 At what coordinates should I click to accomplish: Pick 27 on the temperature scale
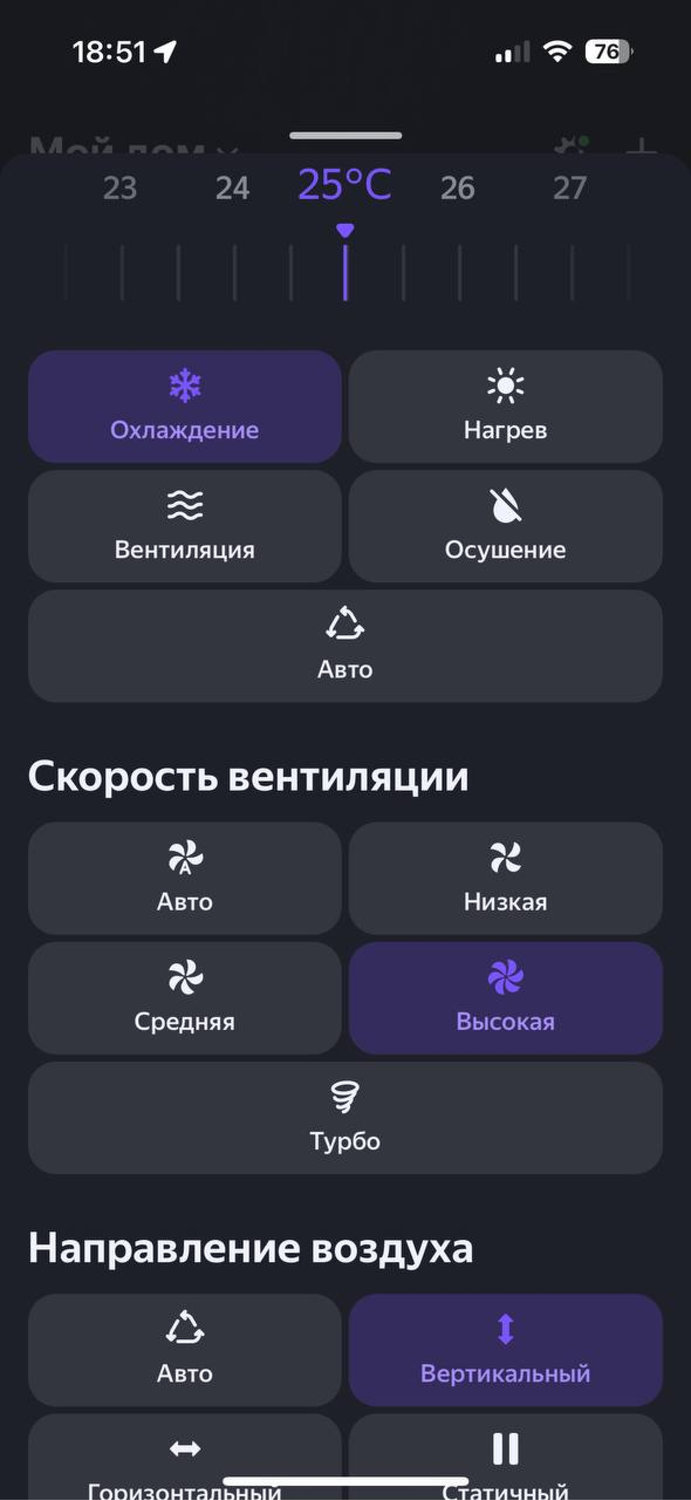coord(570,188)
